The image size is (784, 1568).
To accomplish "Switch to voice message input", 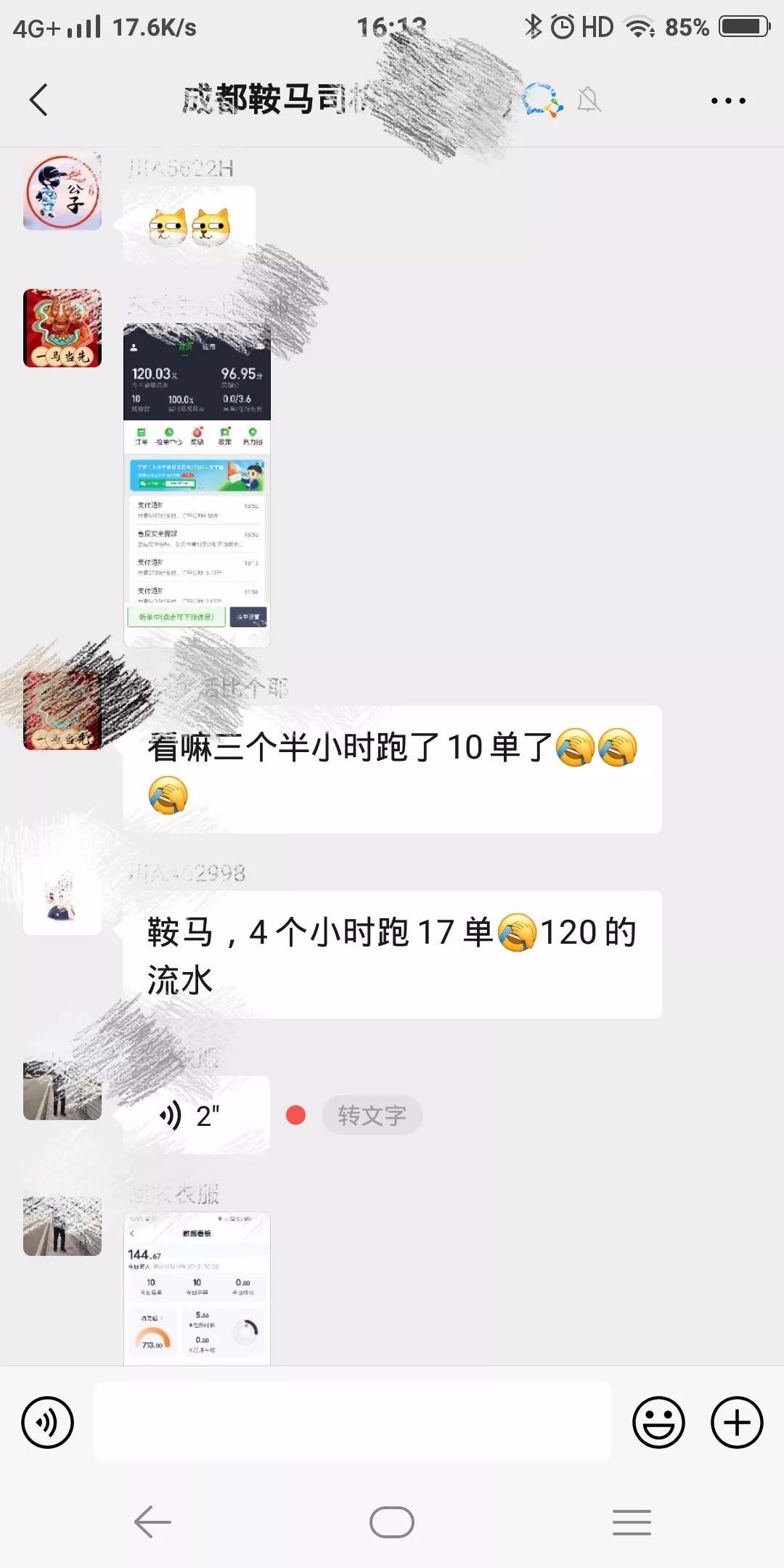I will pos(48,1422).
